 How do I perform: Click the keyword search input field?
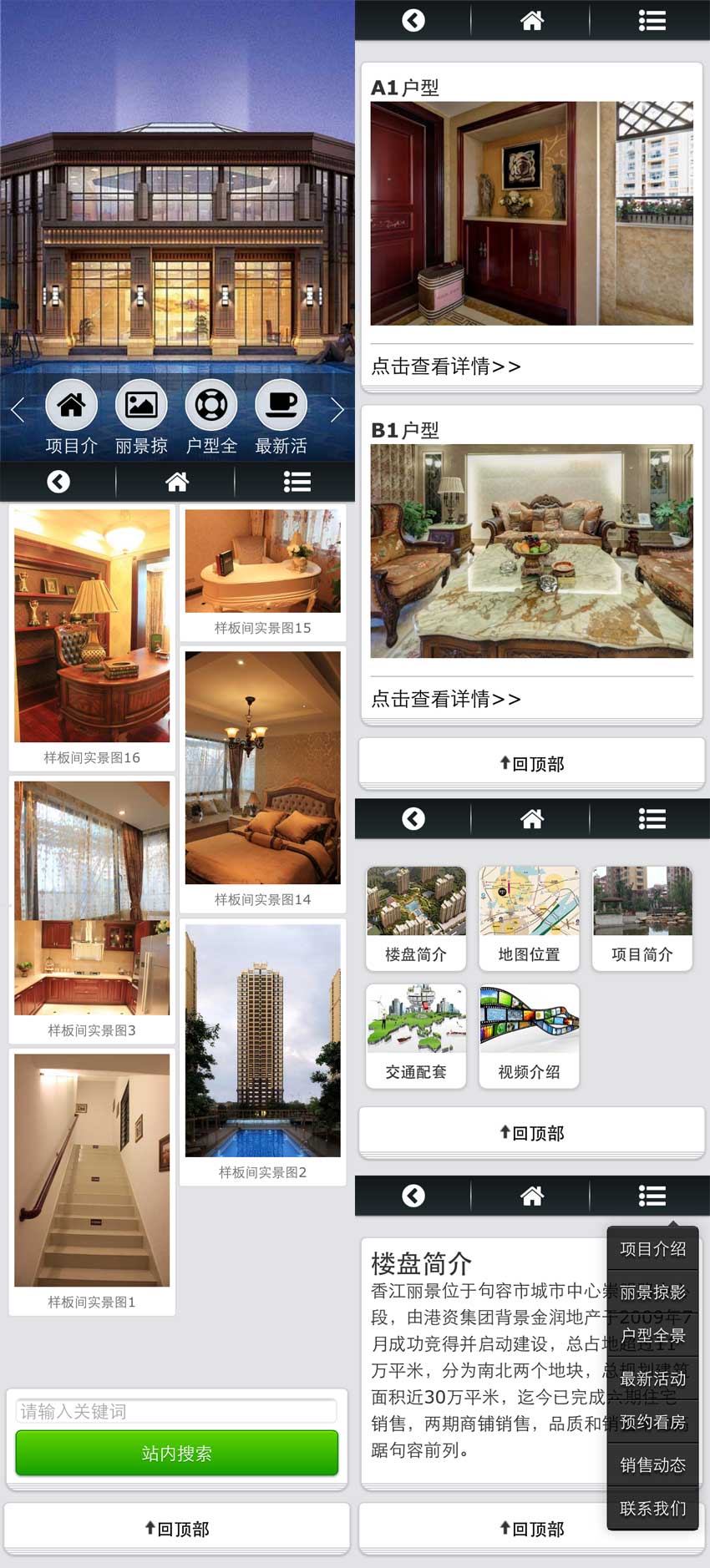coord(176,1411)
